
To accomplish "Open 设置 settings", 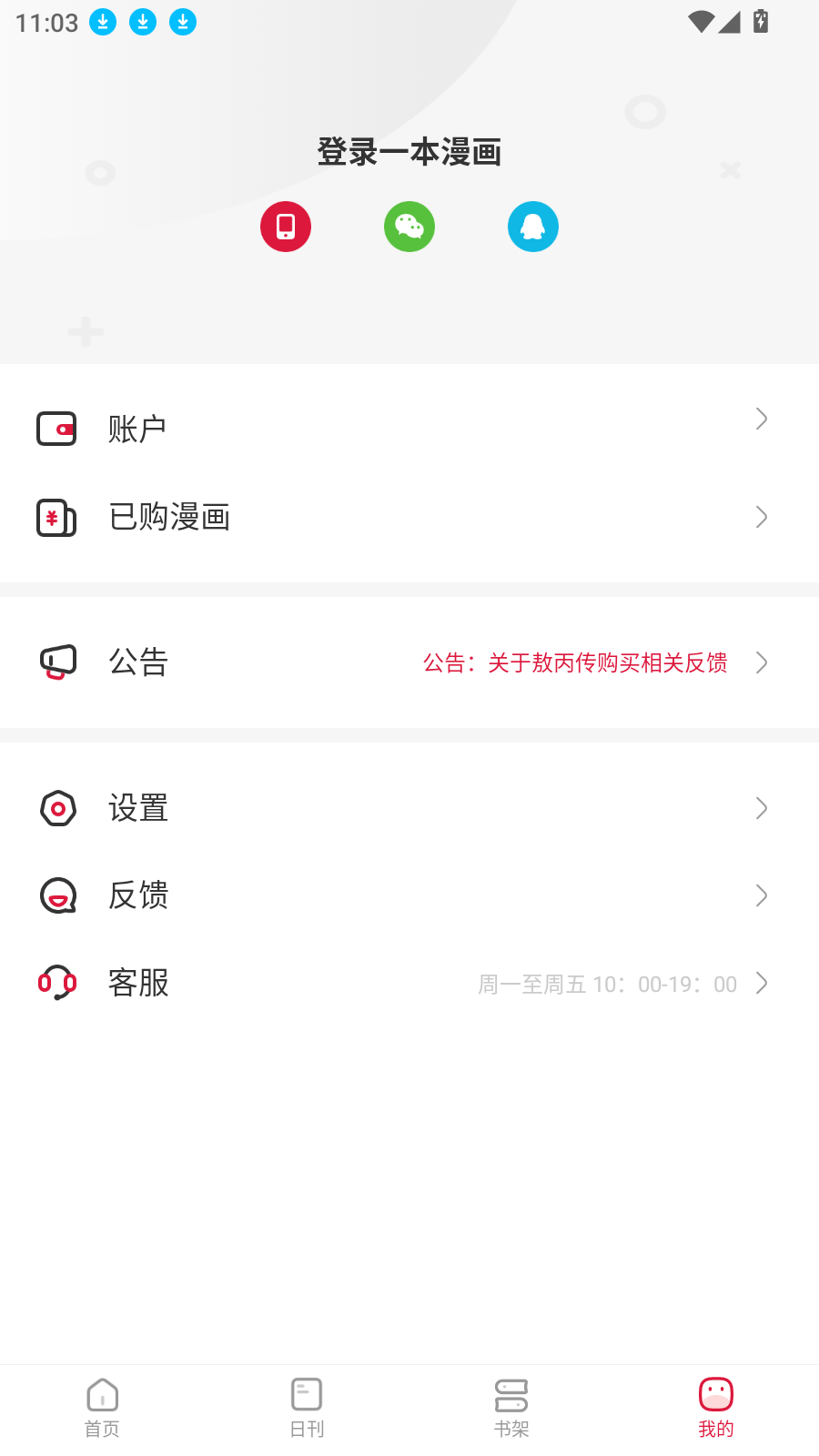I will 409,808.
